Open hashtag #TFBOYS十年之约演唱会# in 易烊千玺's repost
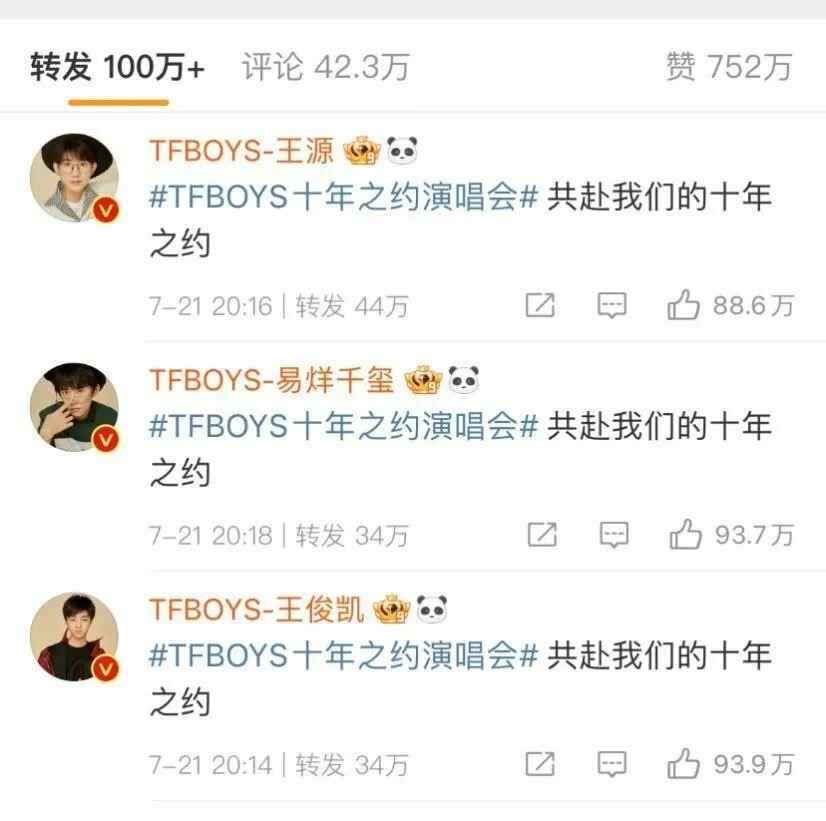 tap(344, 427)
